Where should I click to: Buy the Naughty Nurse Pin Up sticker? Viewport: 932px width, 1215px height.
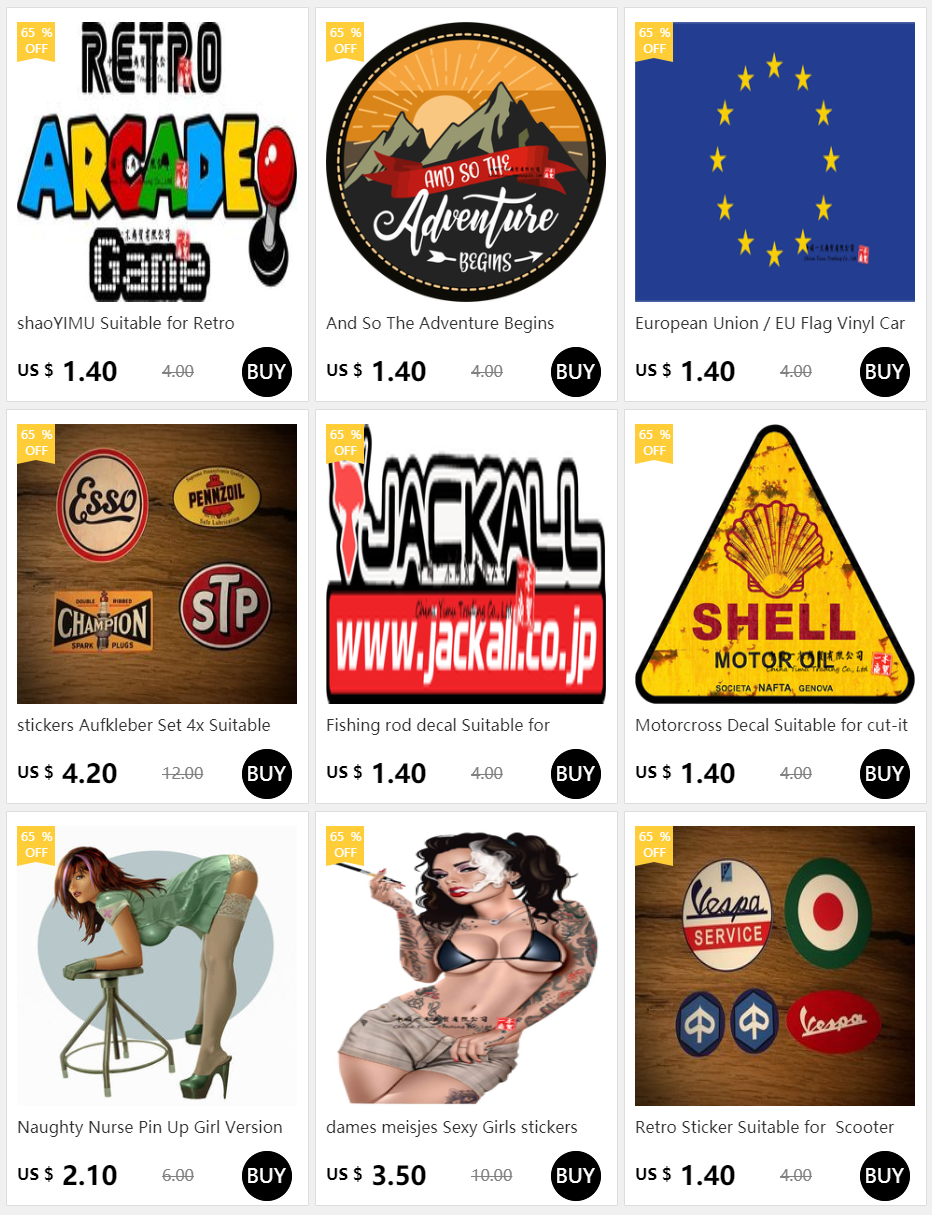[266, 1176]
